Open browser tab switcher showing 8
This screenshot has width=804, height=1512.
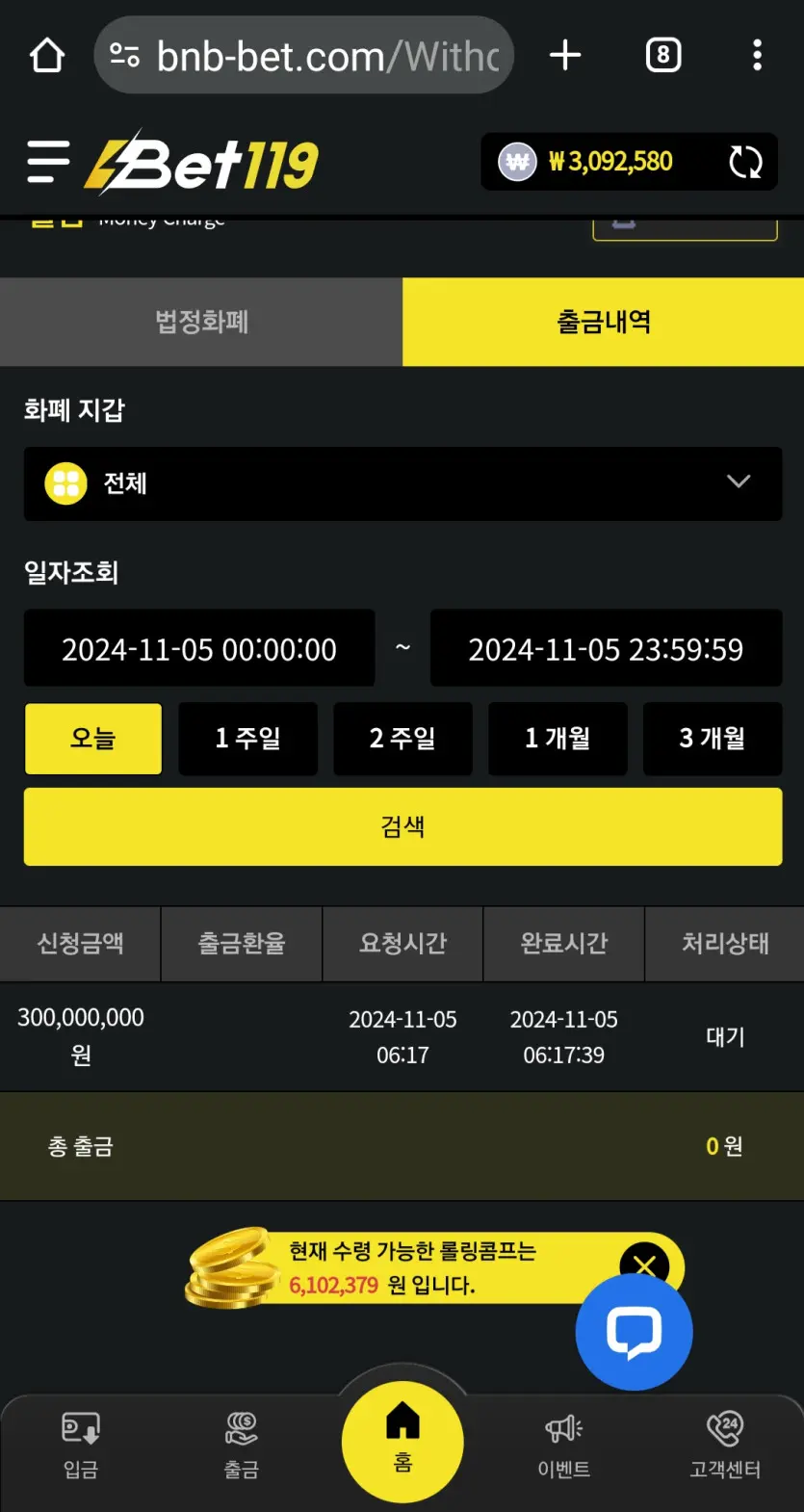click(x=662, y=56)
